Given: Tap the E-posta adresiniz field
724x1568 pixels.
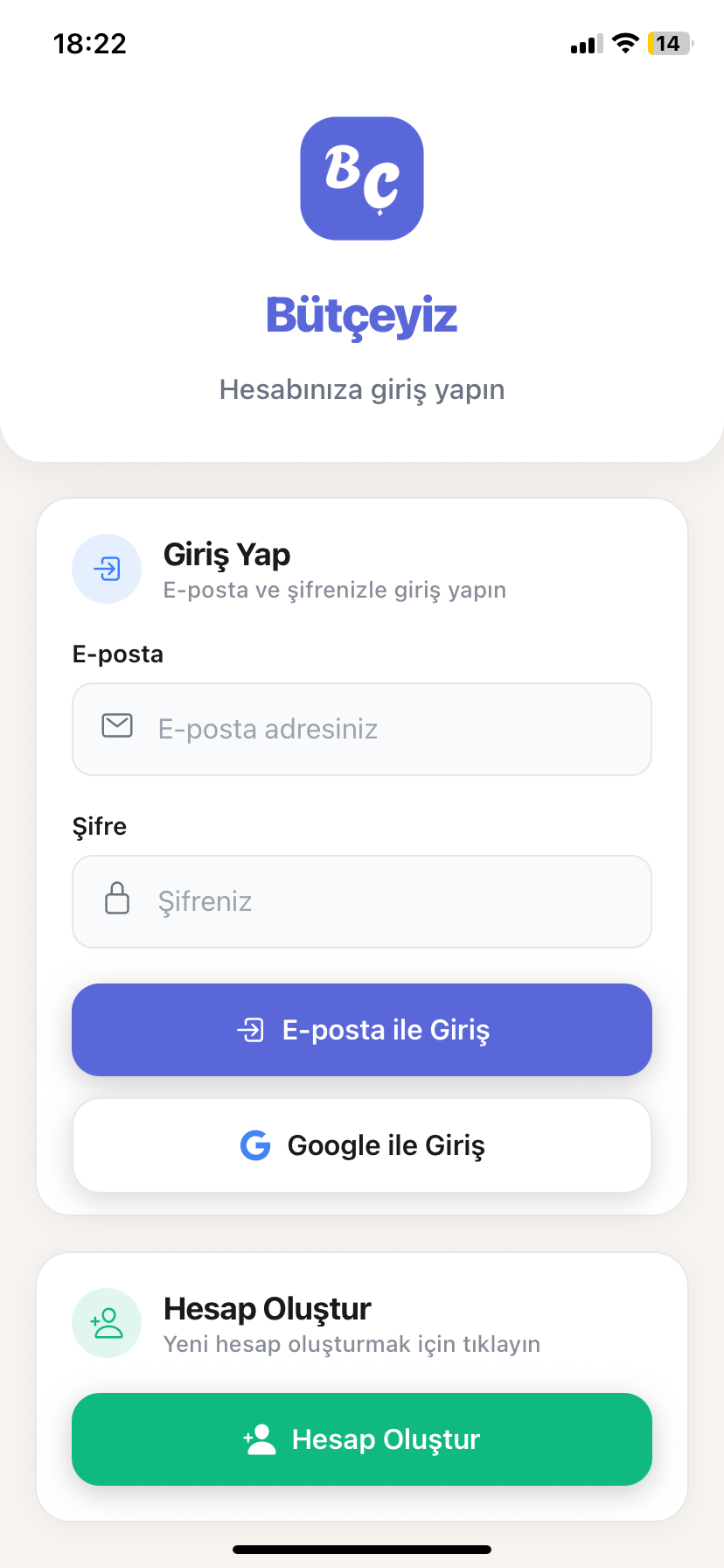Looking at the screenshot, I should click(362, 729).
